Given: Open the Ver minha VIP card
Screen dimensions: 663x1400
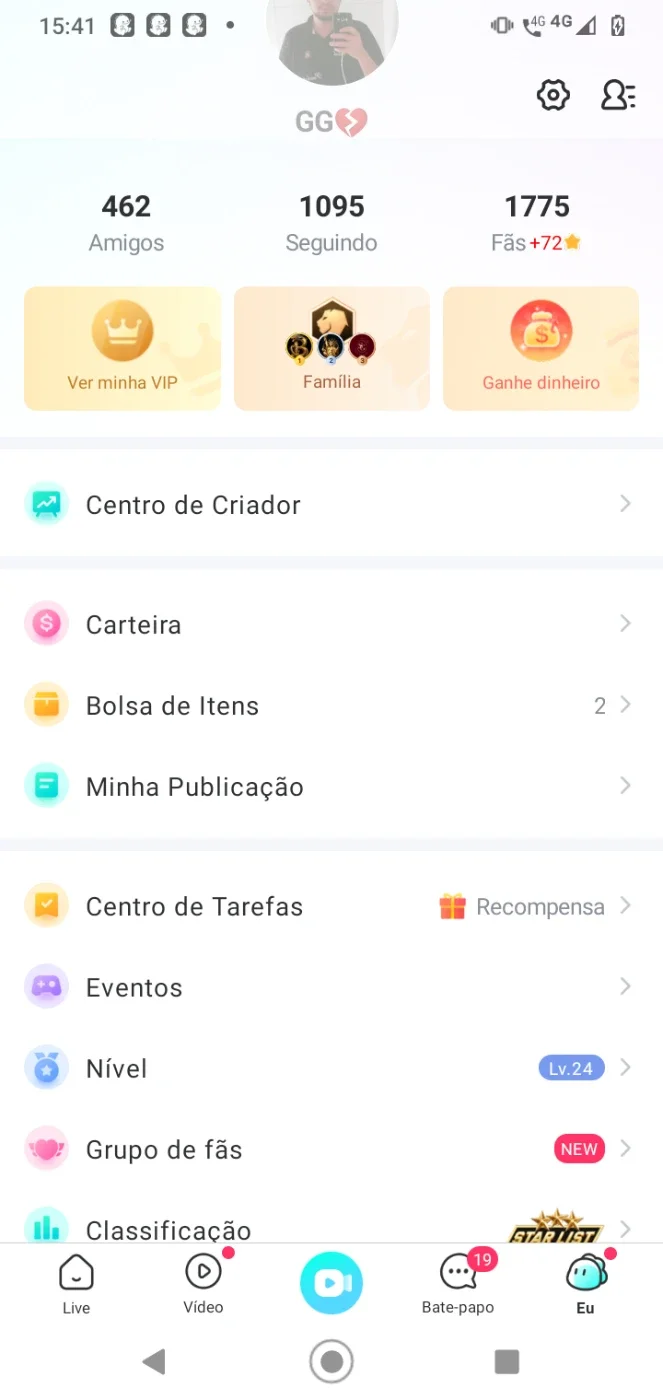Looking at the screenshot, I should click(x=122, y=348).
